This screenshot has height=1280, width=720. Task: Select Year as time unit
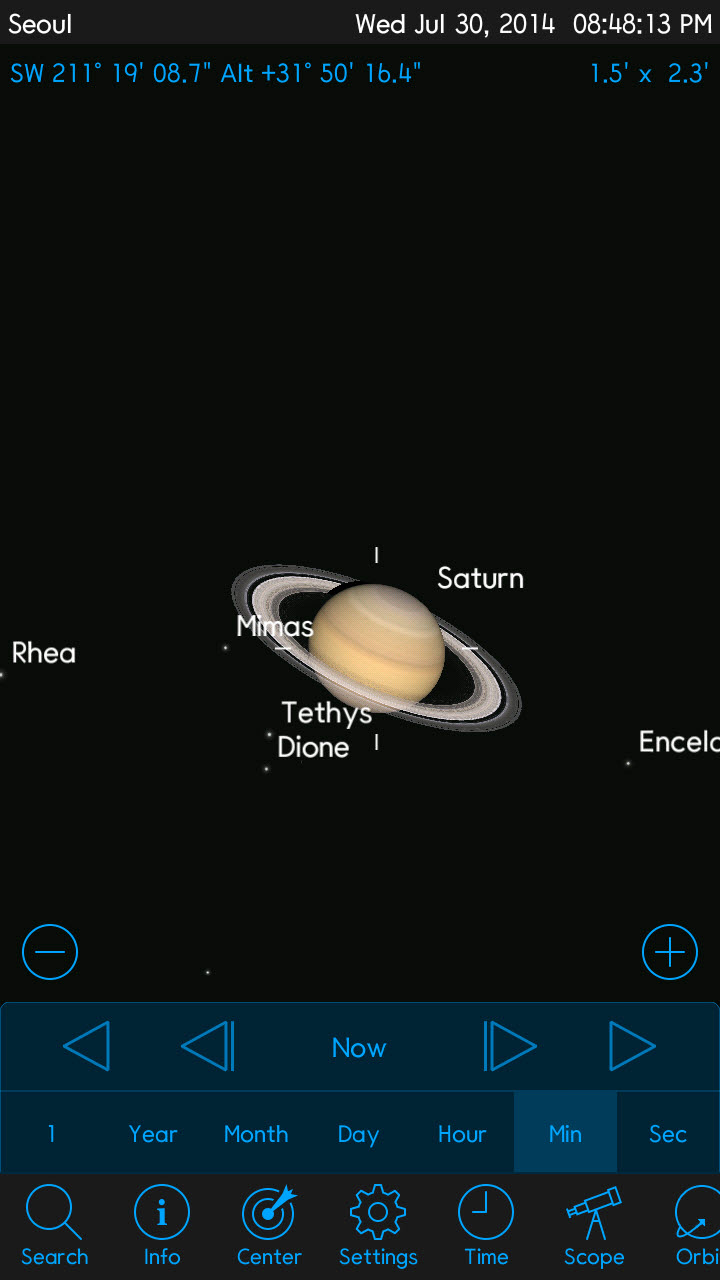pyautogui.click(x=153, y=1133)
